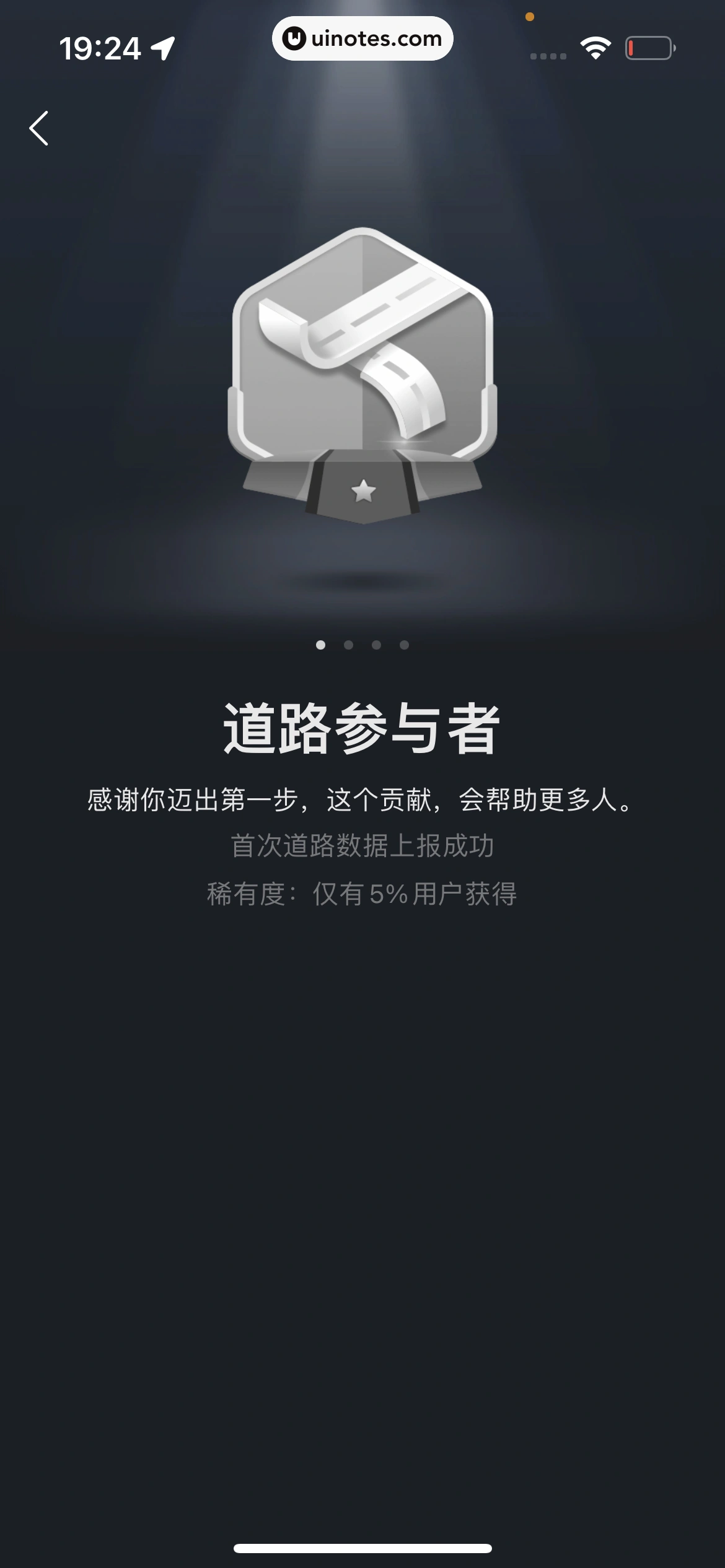Select the star emblem on the medal ribbon
The image size is (725, 1568).
(364, 490)
